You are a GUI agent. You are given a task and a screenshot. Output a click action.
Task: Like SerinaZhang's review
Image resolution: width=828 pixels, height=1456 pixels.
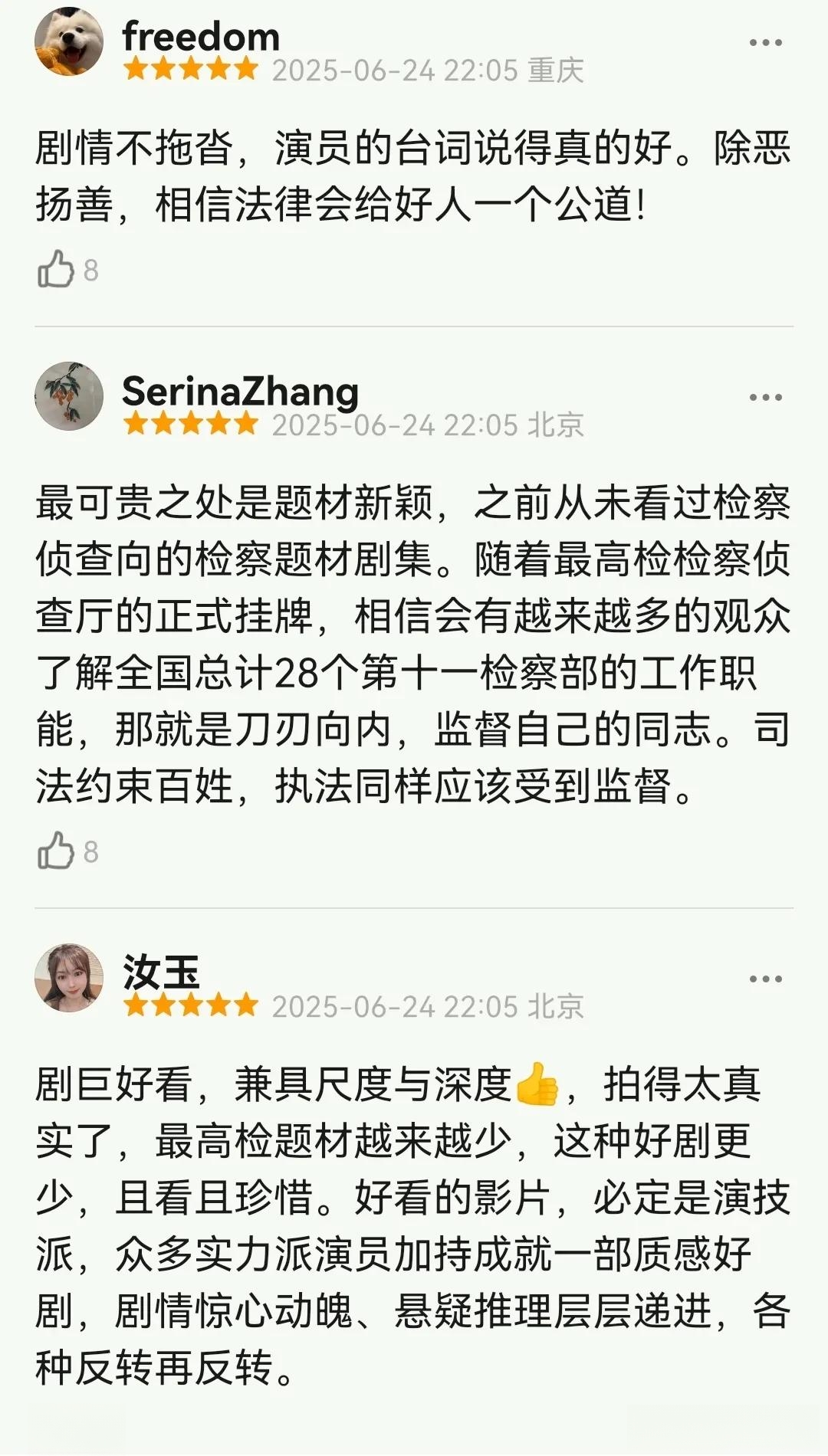click(x=56, y=851)
